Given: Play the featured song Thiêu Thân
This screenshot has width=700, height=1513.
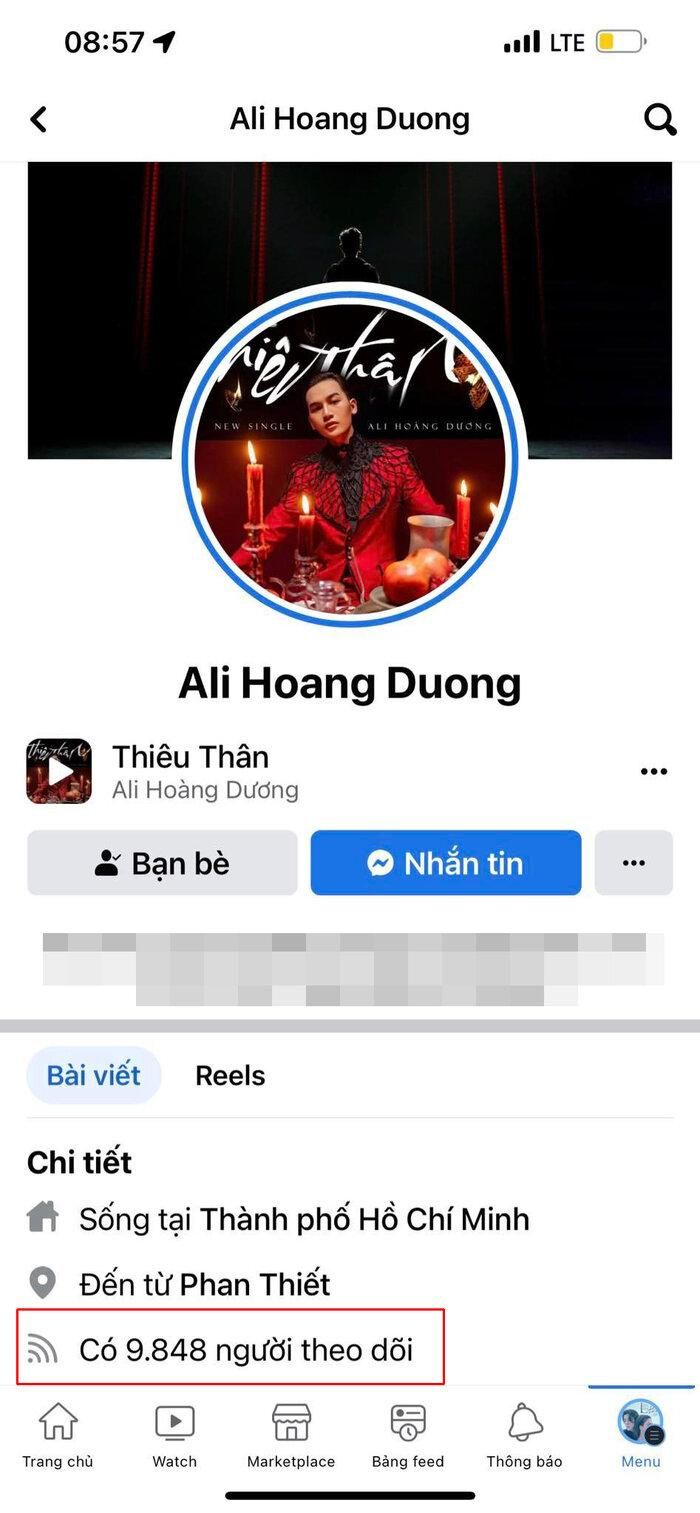Looking at the screenshot, I should pyautogui.click(x=59, y=771).
